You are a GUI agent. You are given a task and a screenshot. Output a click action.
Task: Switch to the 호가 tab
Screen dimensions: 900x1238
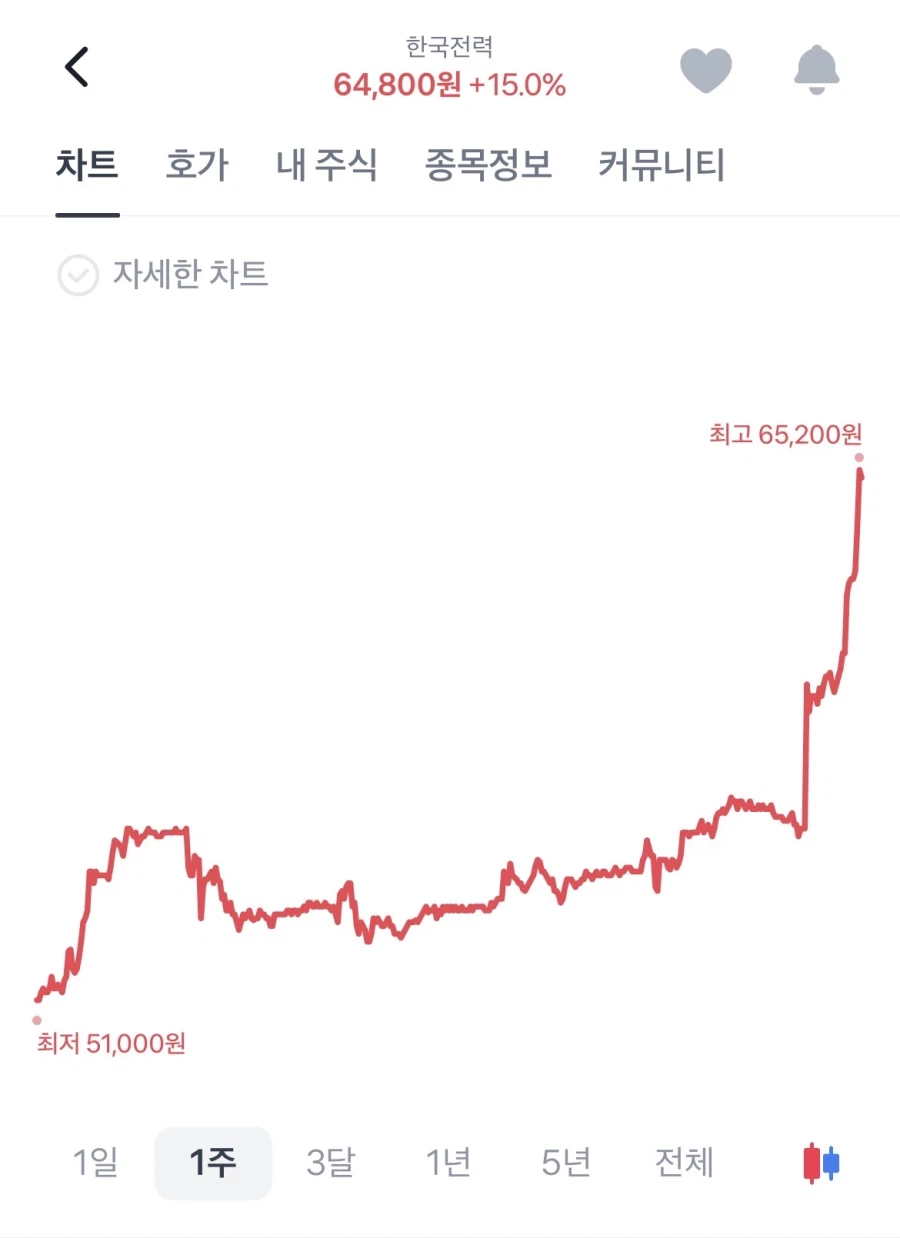196,166
